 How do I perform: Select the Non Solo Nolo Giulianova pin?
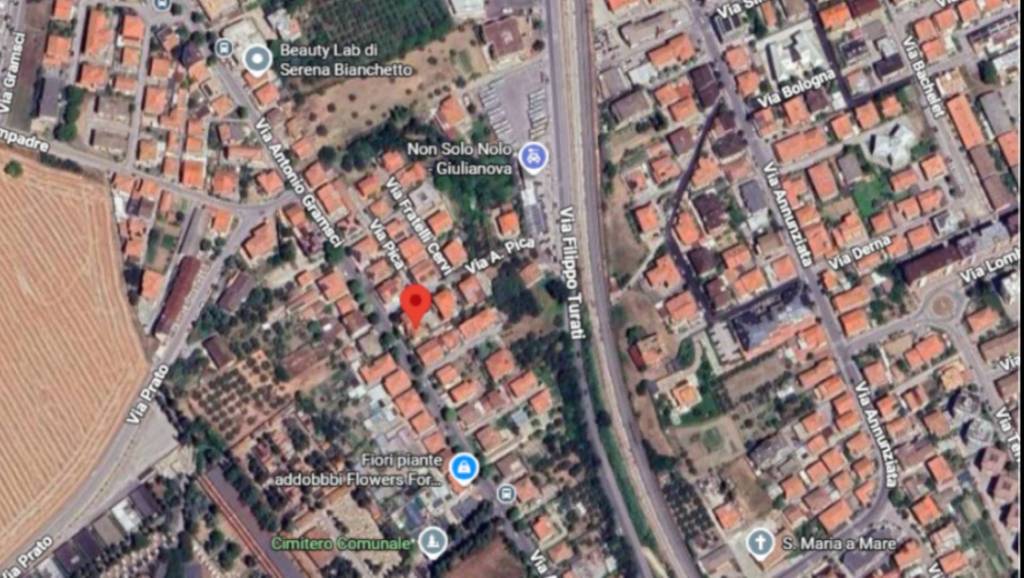[533, 157]
